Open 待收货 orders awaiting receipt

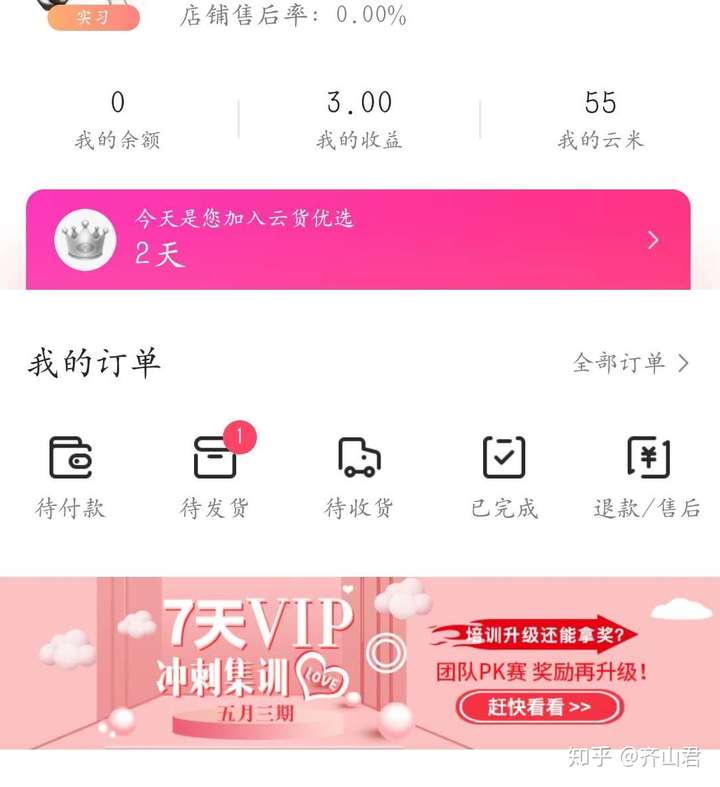[x=359, y=476]
